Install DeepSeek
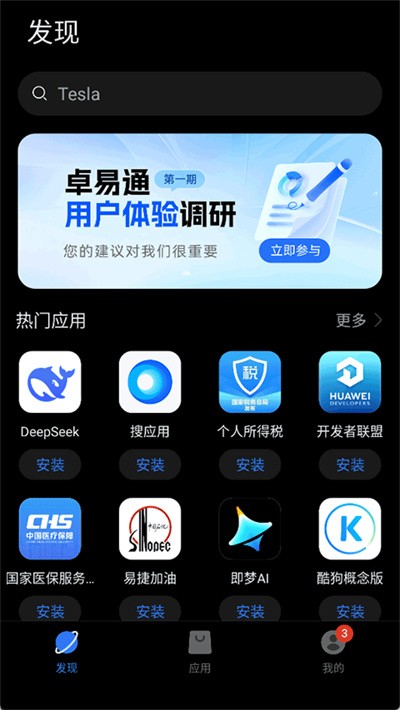Screen dimensions: 400x710 coord(50,465)
